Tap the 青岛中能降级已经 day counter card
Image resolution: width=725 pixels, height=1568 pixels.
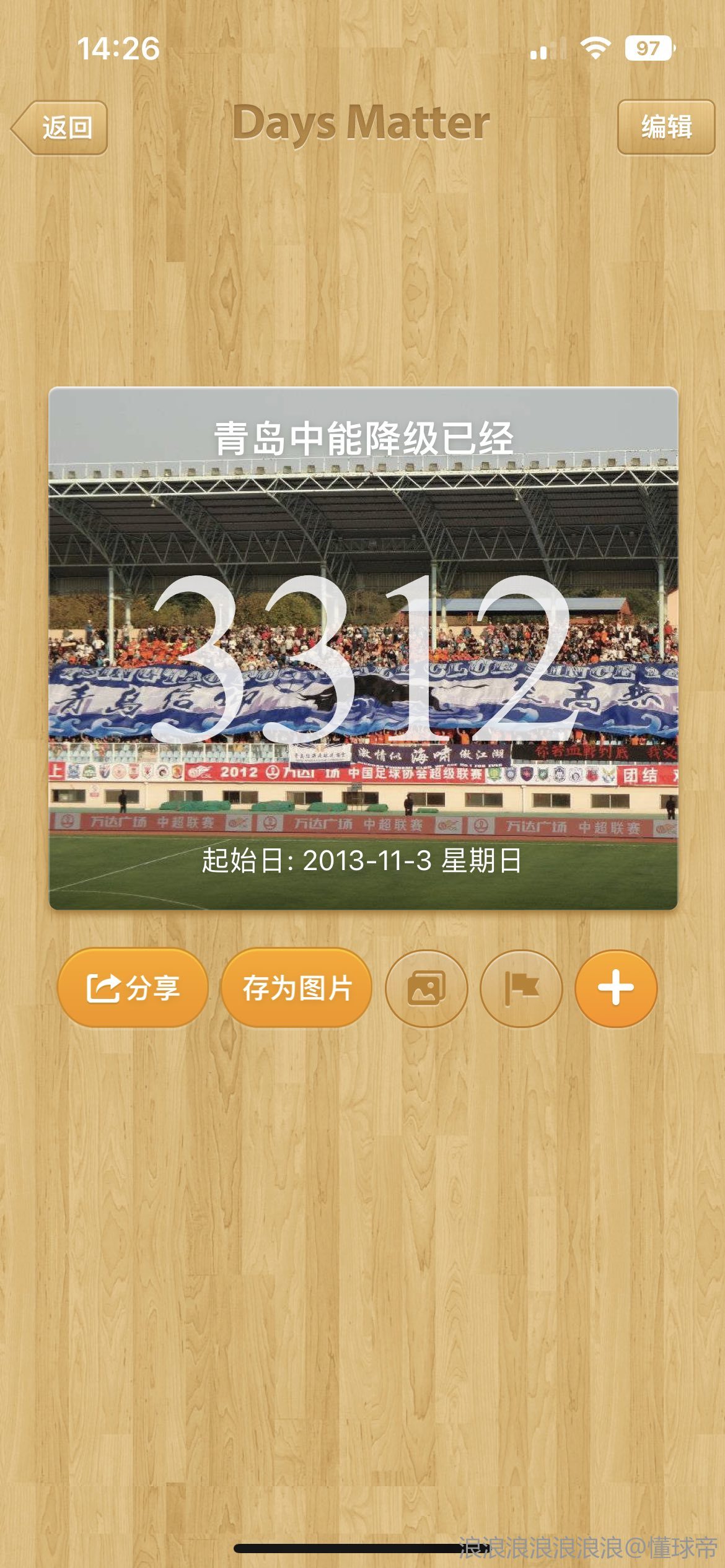pyautogui.click(x=363, y=648)
